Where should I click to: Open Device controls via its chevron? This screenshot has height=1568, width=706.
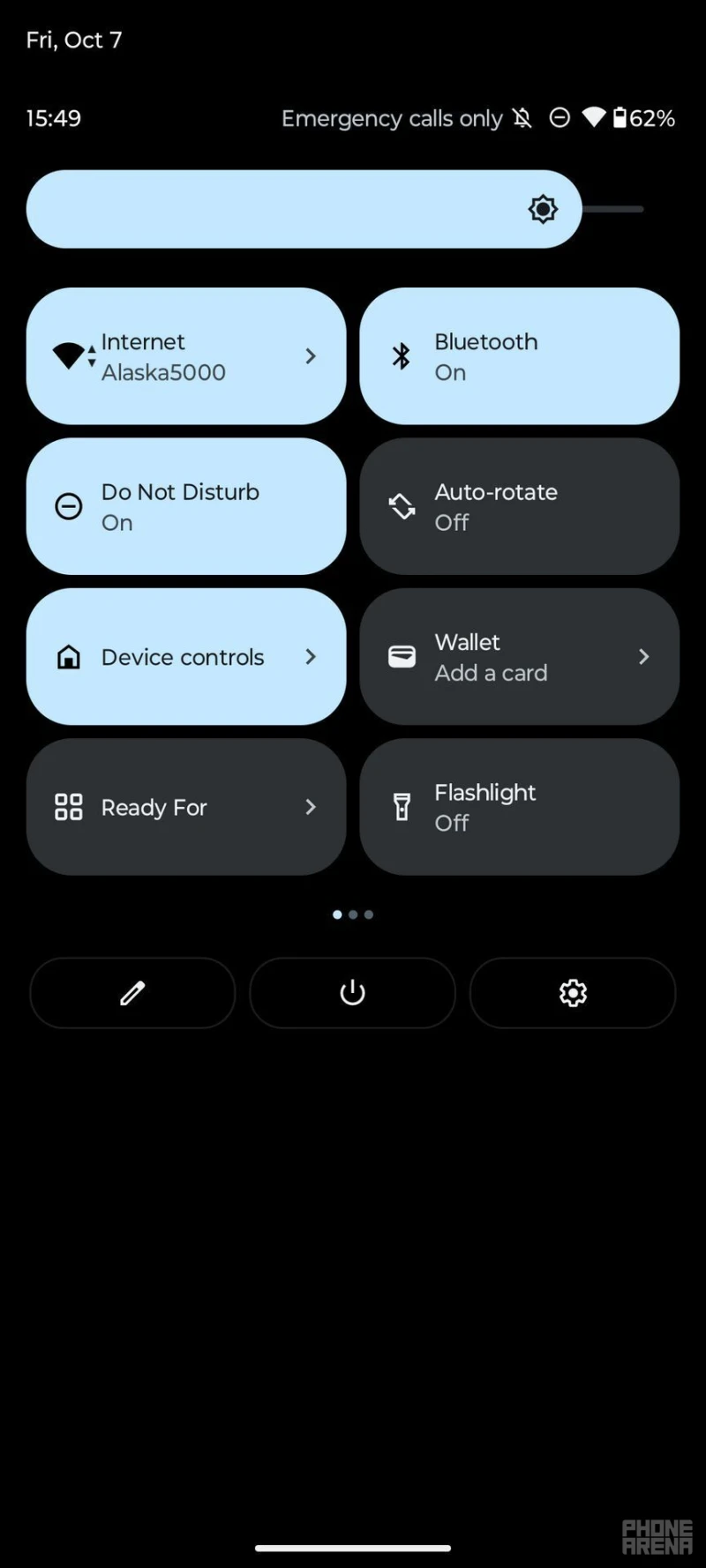click(x=311, y=656)
